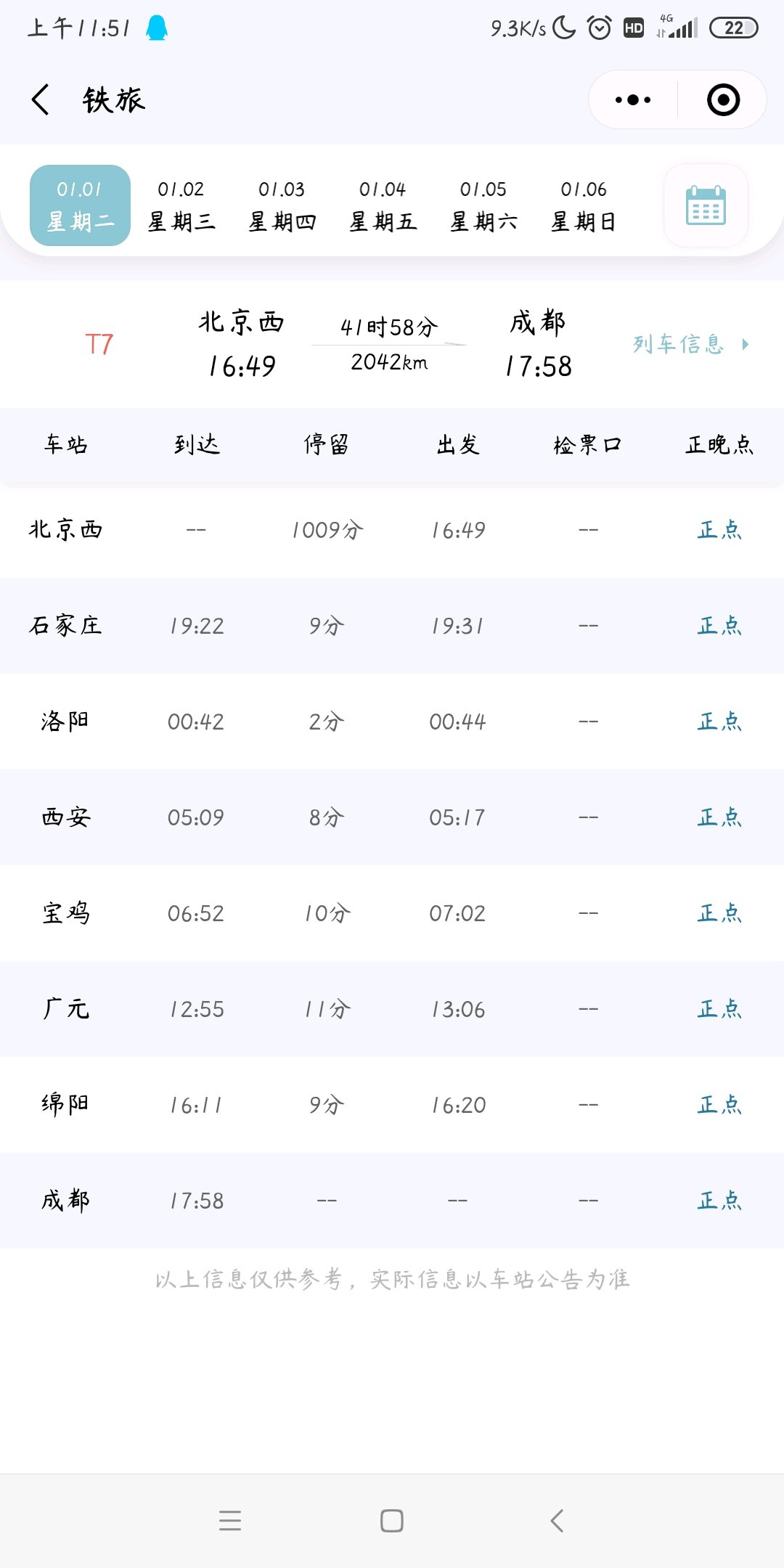This screenshot has height=1568, width=784.
Task: Choose the 01.04 星期五 date
Action: (x=383, y=205)
